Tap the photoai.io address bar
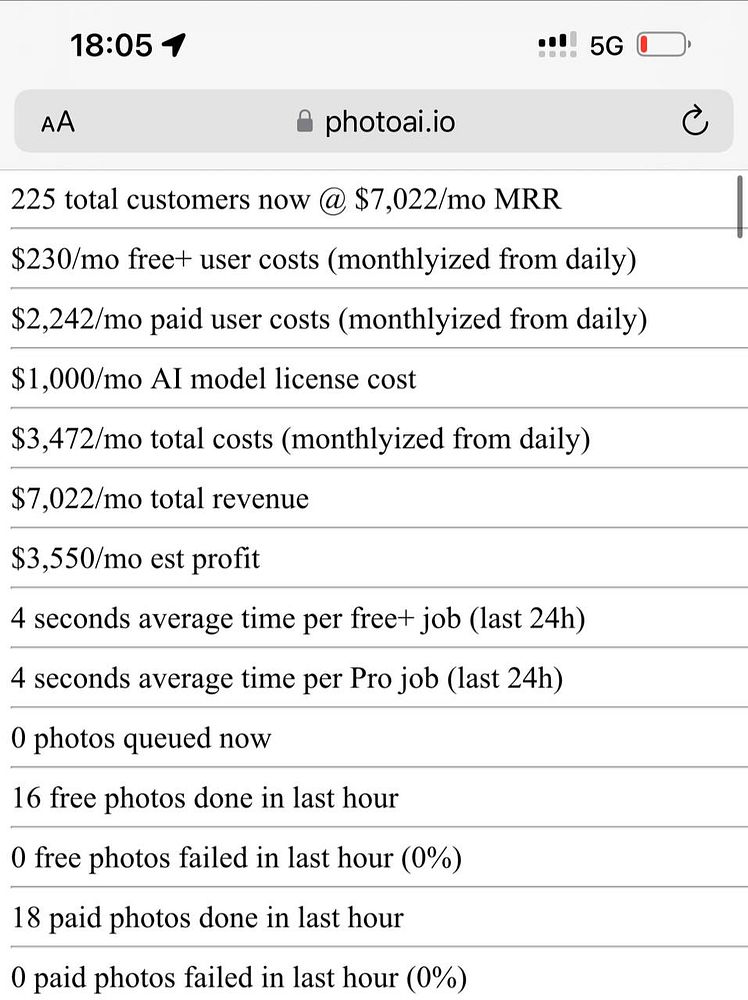The image size is (748, 1000). (376, 123)
